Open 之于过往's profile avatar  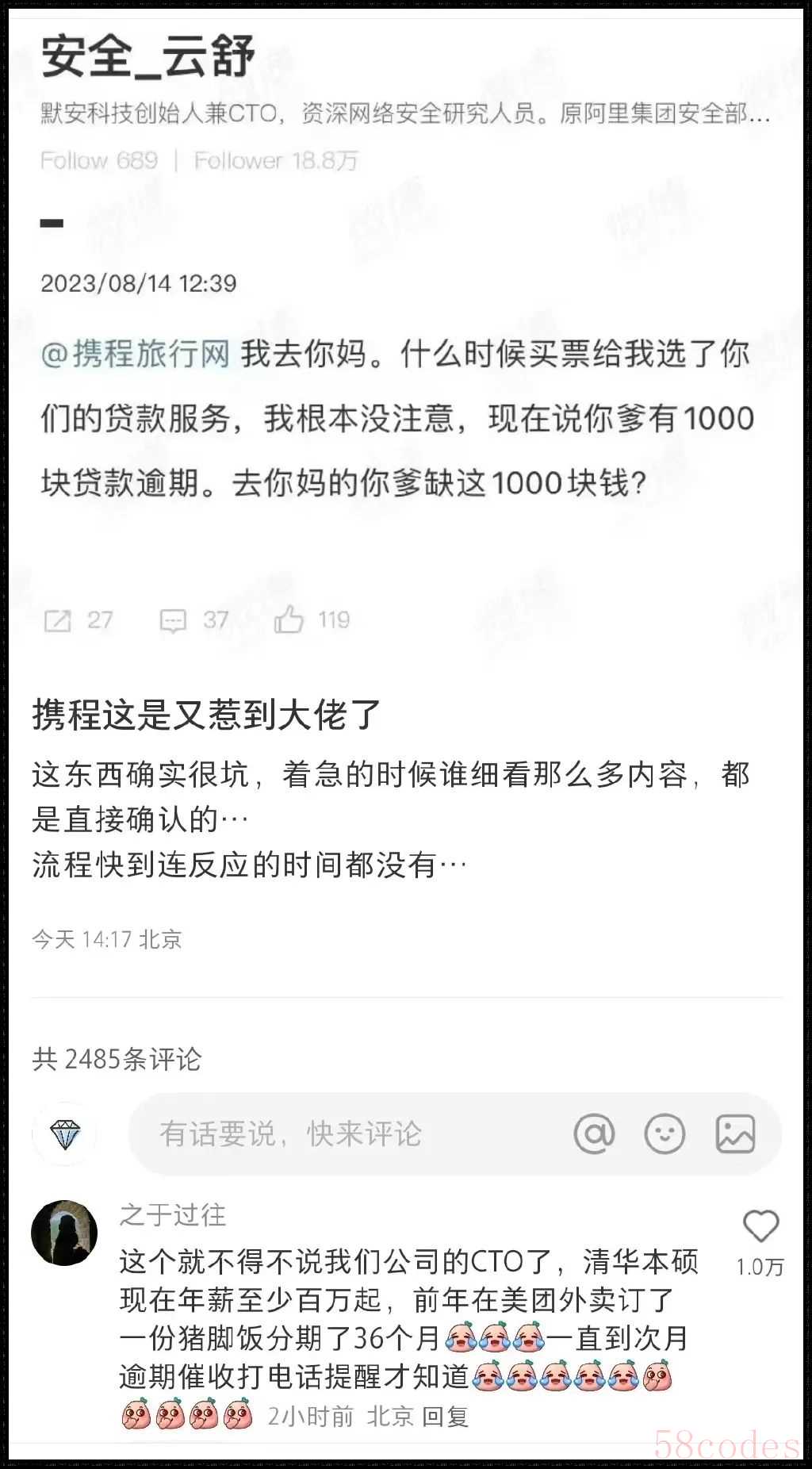point(64,1233)
